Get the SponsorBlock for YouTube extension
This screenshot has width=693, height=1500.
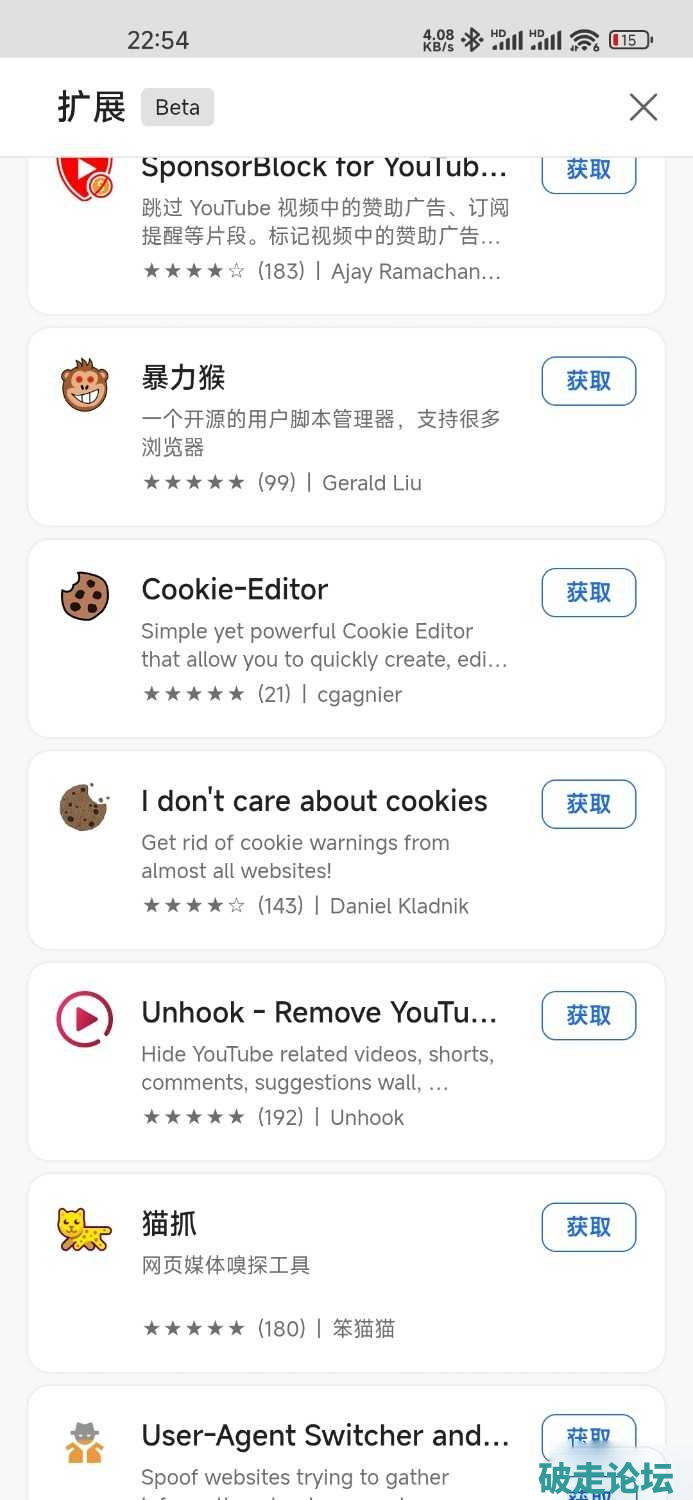click(588, 172)
